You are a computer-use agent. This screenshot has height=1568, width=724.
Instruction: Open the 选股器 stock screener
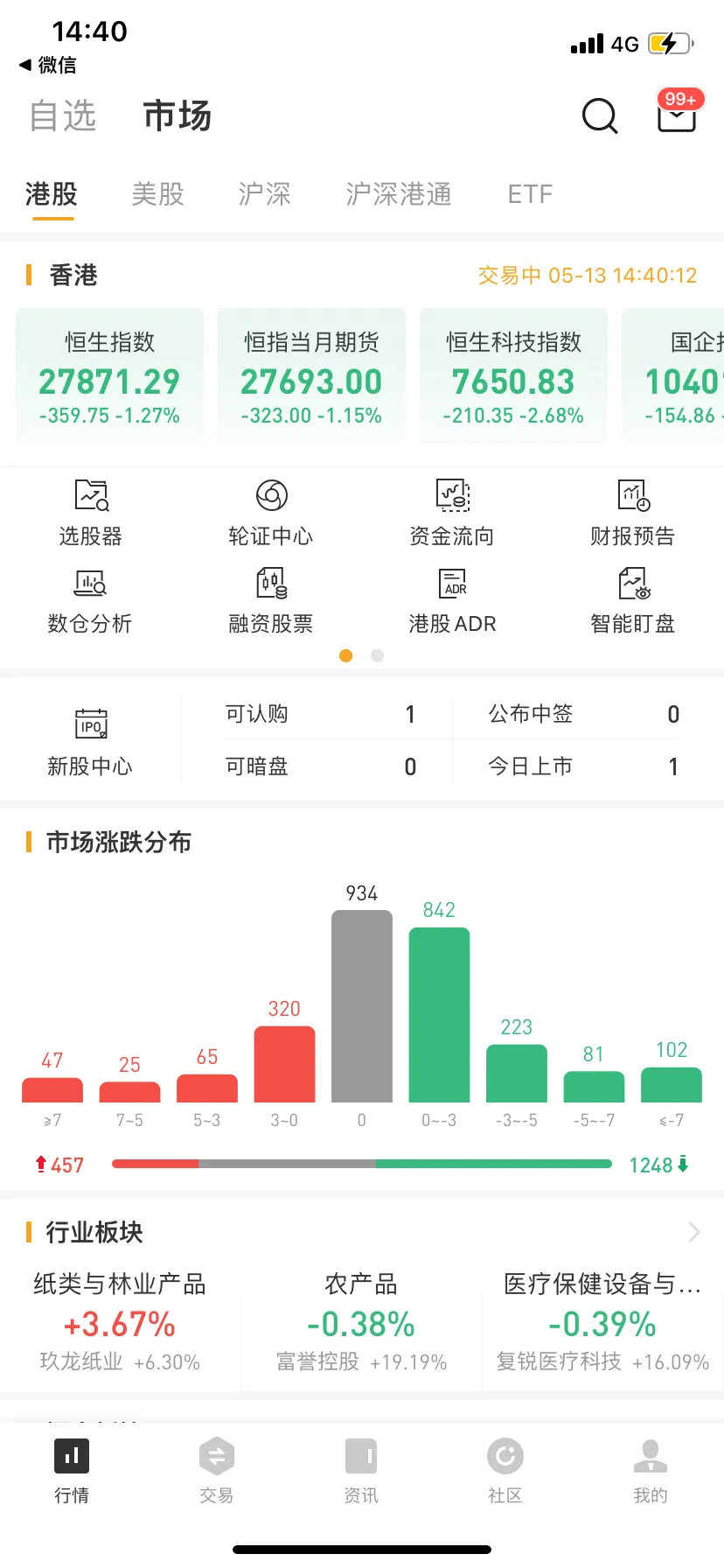coord(91,513)
